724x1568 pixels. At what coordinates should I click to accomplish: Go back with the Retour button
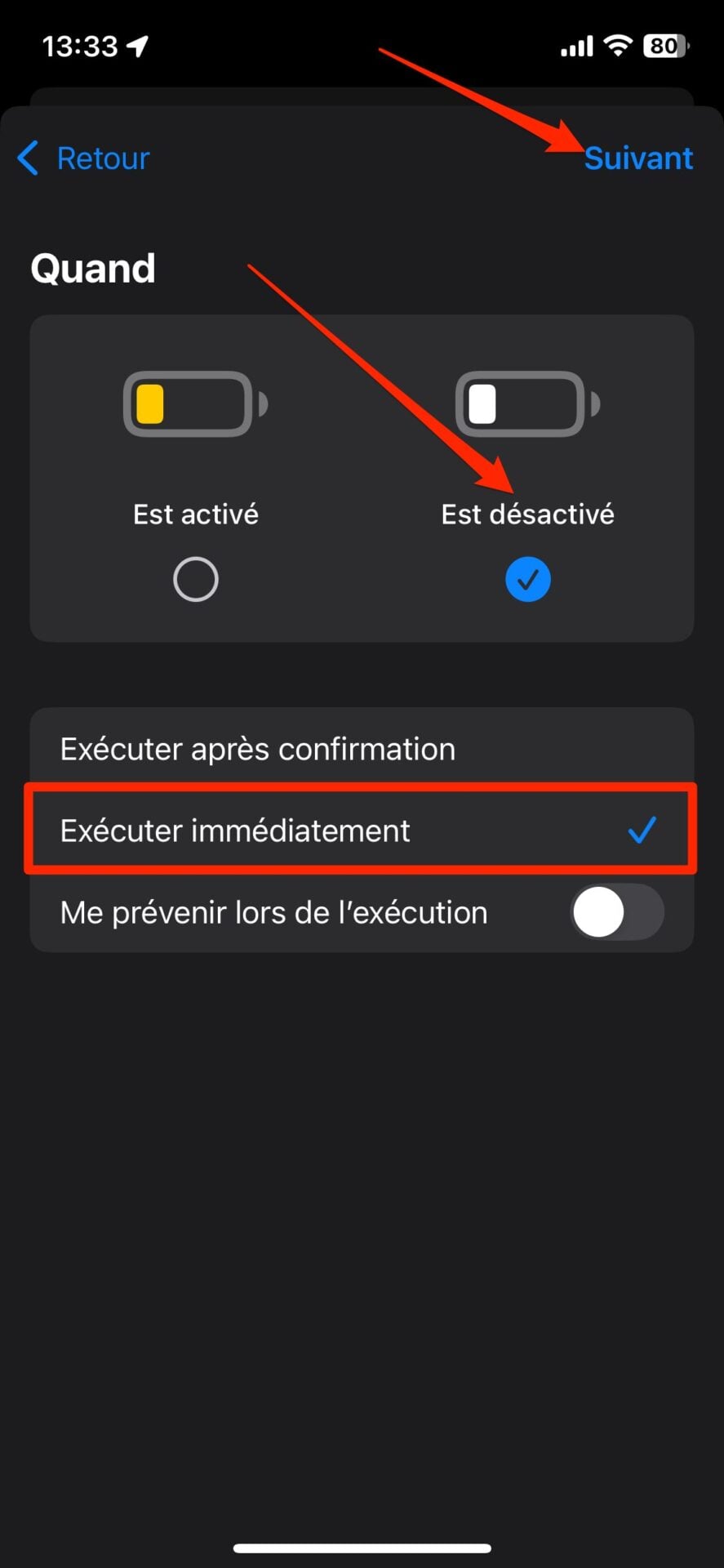85,158
